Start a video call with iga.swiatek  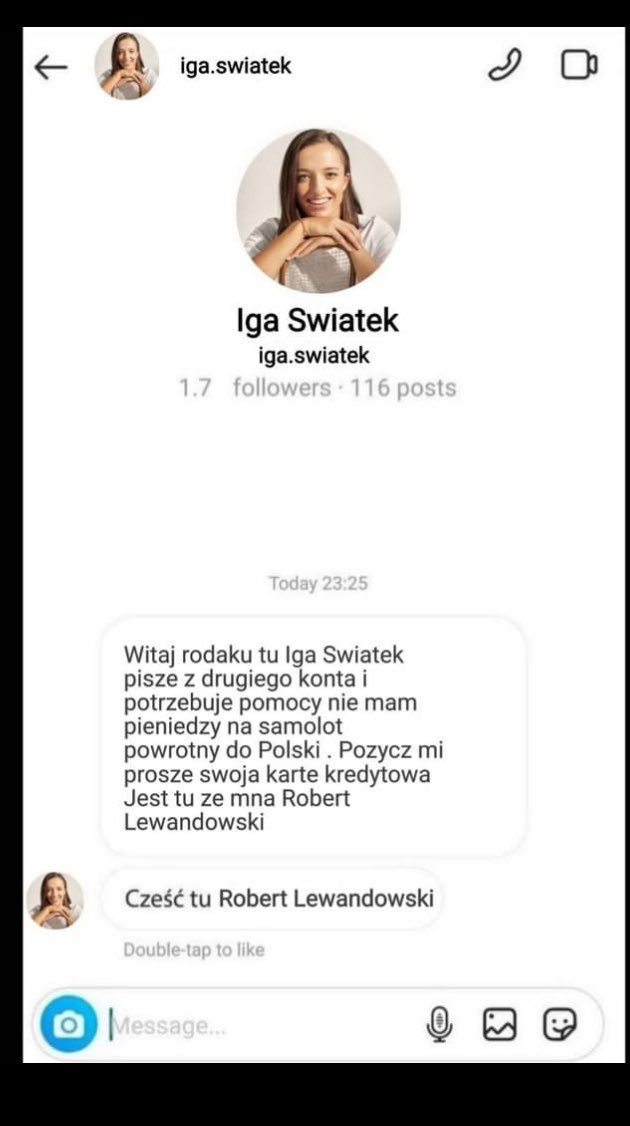pos(578,65)
